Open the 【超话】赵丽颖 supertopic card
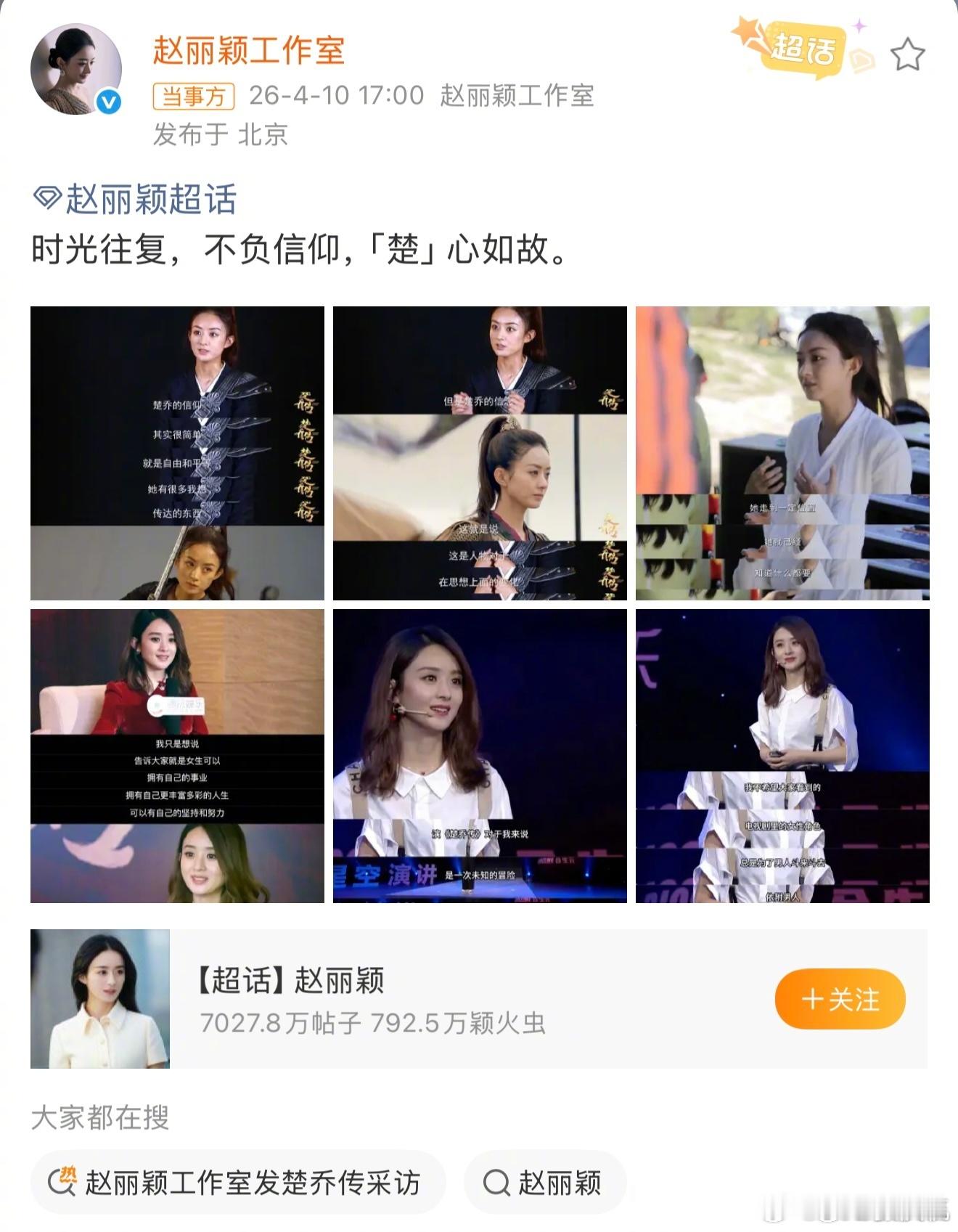The height and width of the screenshot is (1232, 958). coord(435,999)
